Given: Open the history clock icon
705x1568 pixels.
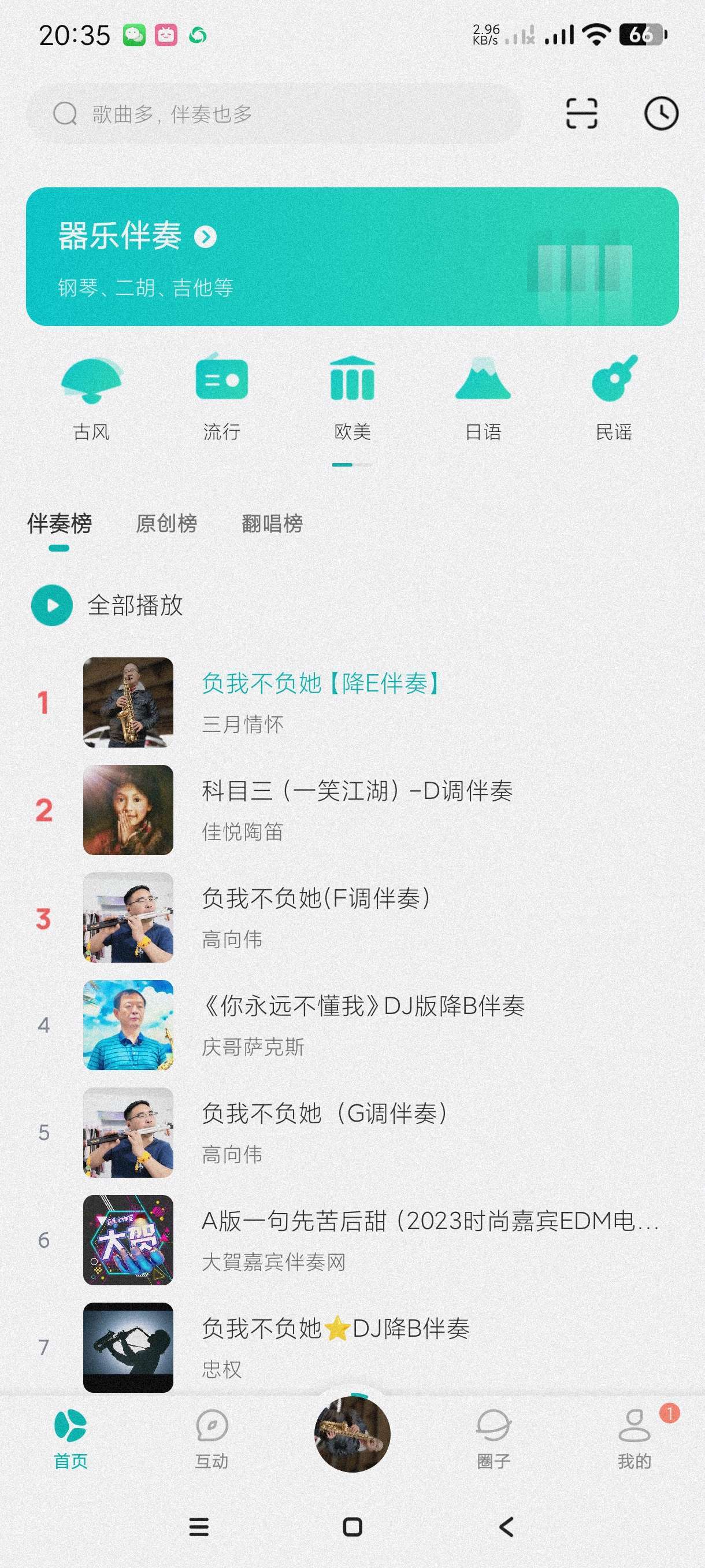Looking at the screenshot, I should point(661,114).
